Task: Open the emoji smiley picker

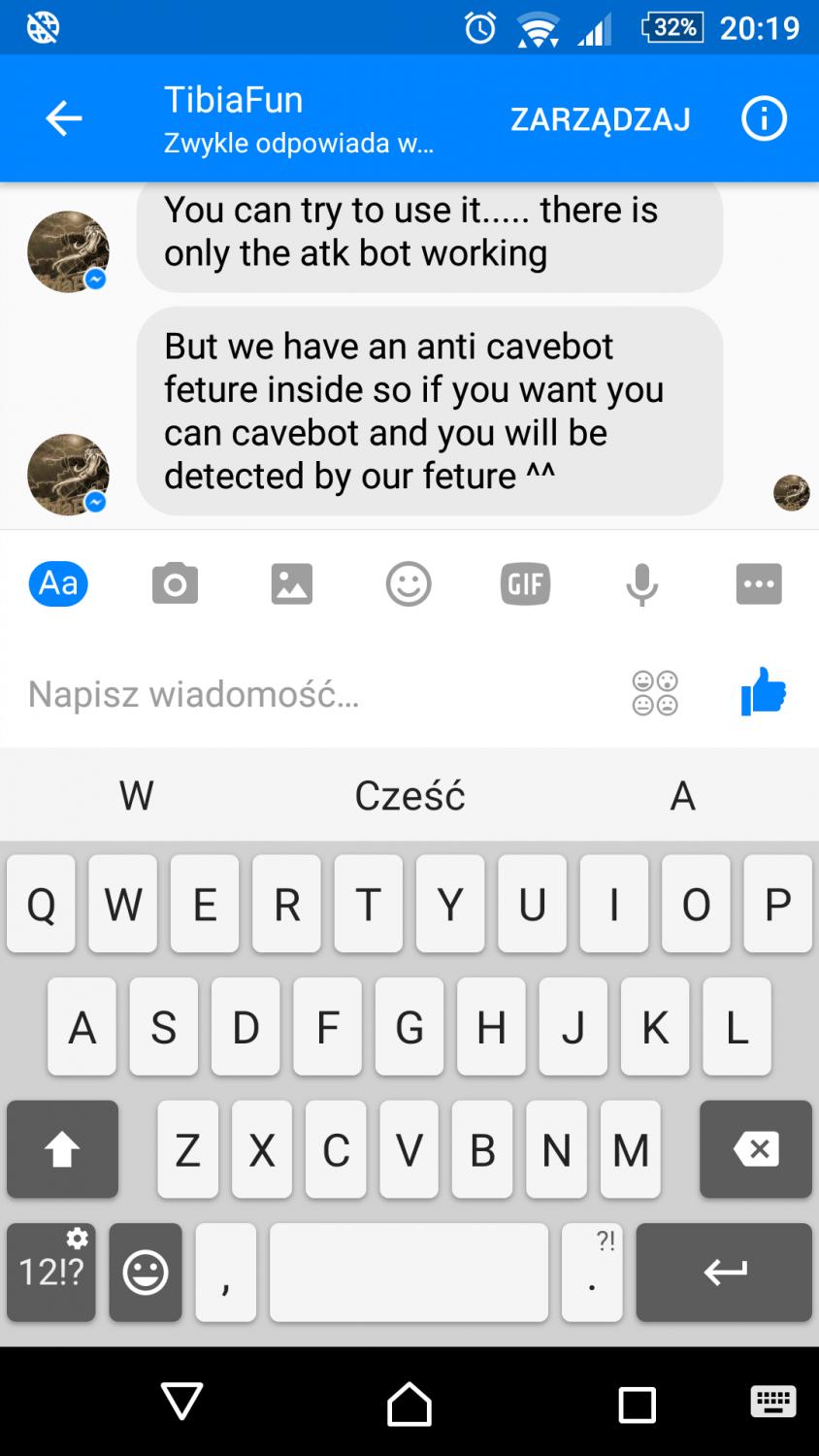Action: tap(409, 584)
